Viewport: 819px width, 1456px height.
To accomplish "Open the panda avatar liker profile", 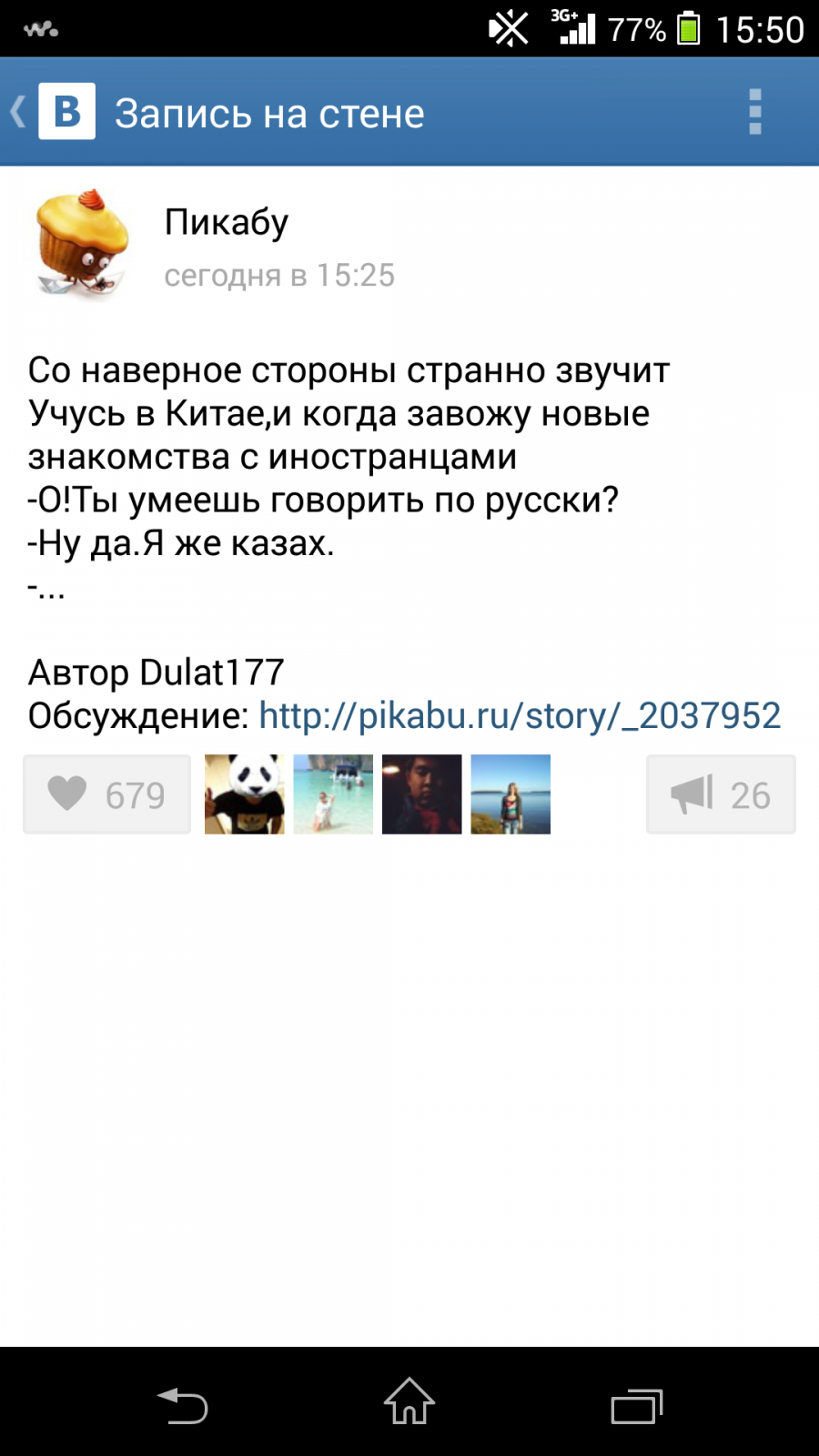I will point(244,794).
